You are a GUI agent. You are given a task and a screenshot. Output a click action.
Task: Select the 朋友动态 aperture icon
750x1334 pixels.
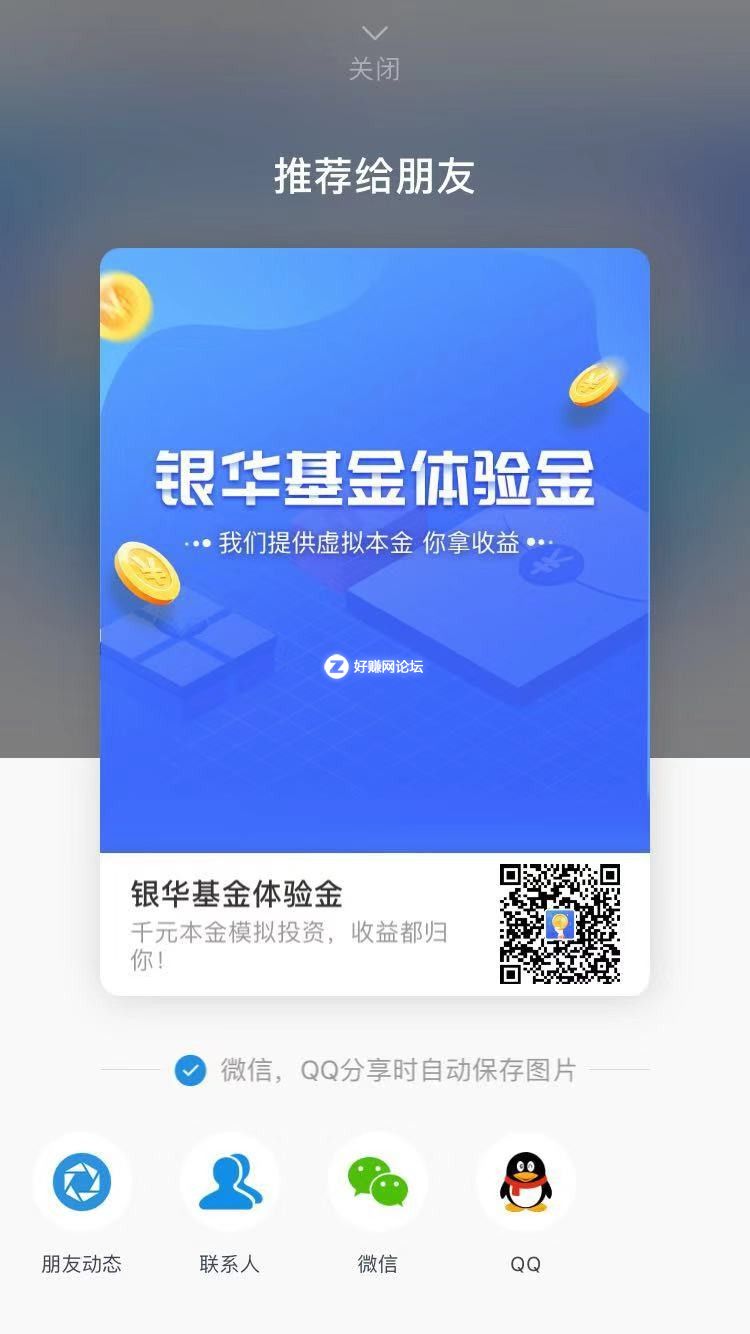point(83,1181)
